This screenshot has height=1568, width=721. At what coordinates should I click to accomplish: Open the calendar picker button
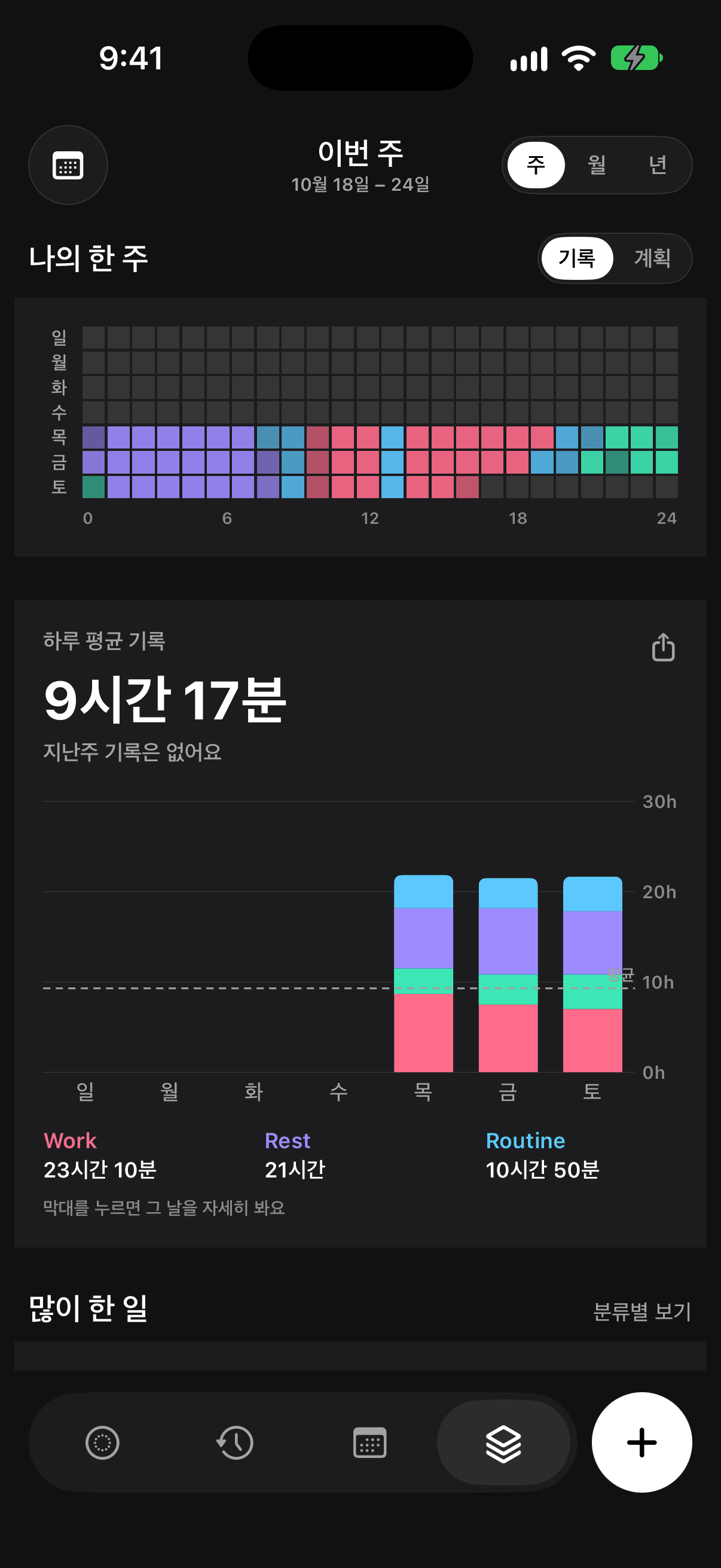[68, 165]
